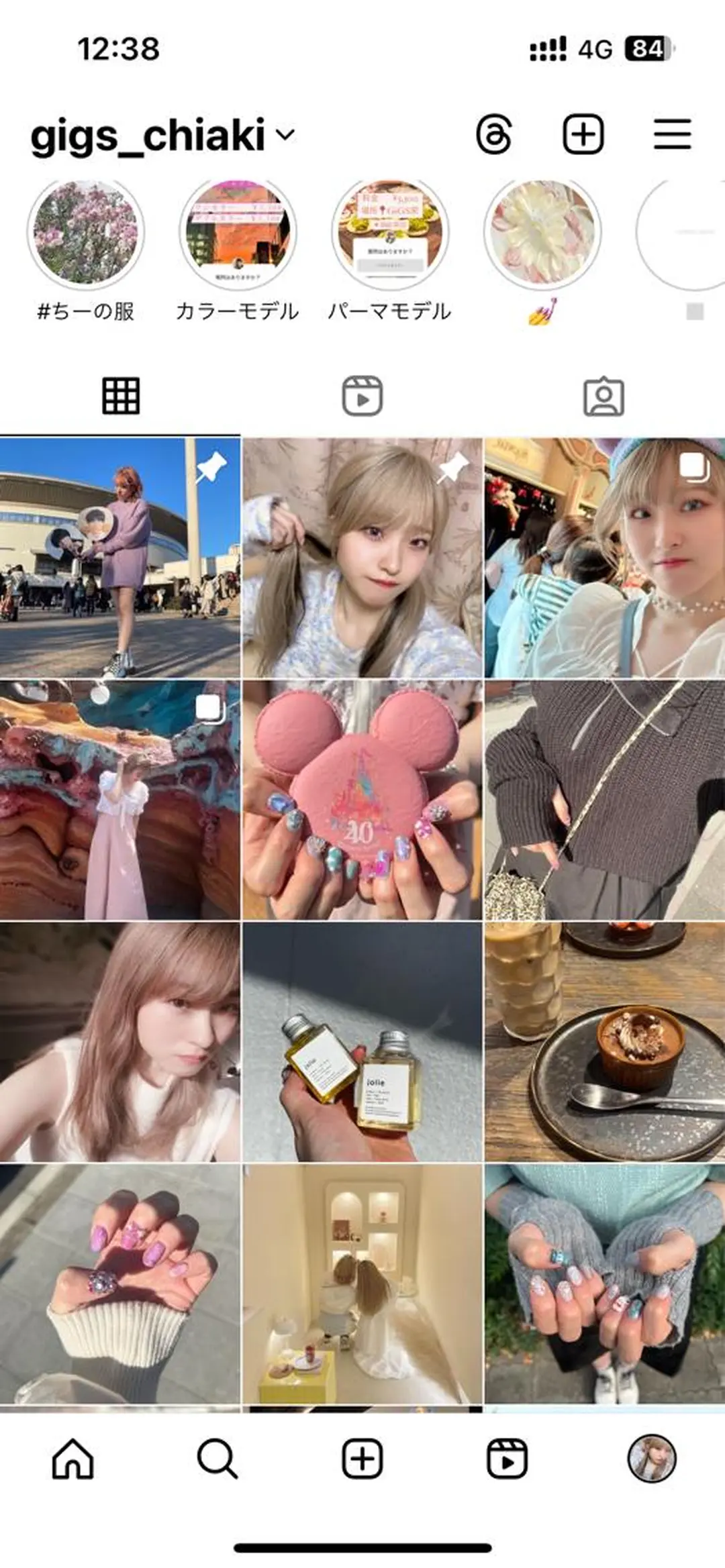Open the Search and explore tab
The height and width of the screenshot is (1568, 725).
217,1459
